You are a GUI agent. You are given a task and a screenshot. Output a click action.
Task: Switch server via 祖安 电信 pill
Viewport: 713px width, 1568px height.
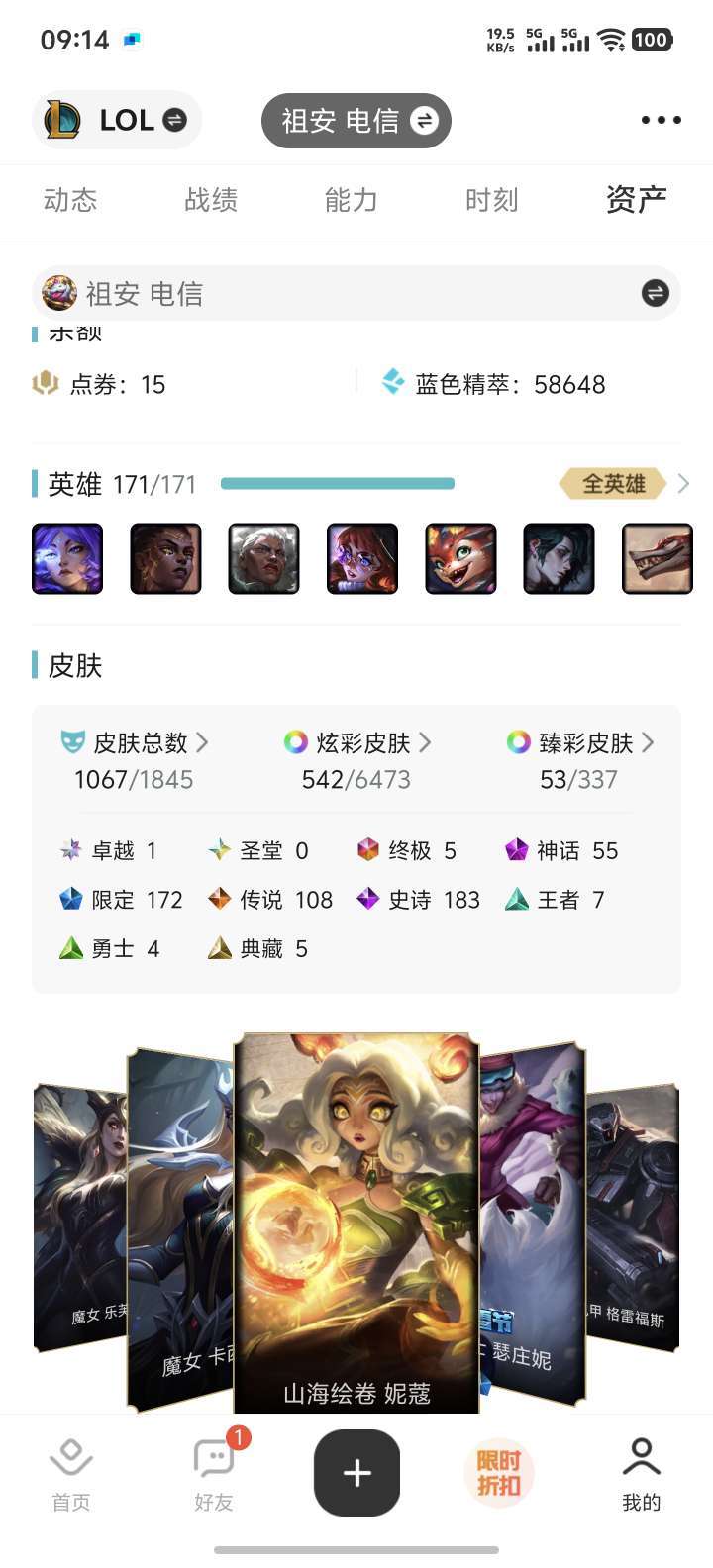click(356, 121)
